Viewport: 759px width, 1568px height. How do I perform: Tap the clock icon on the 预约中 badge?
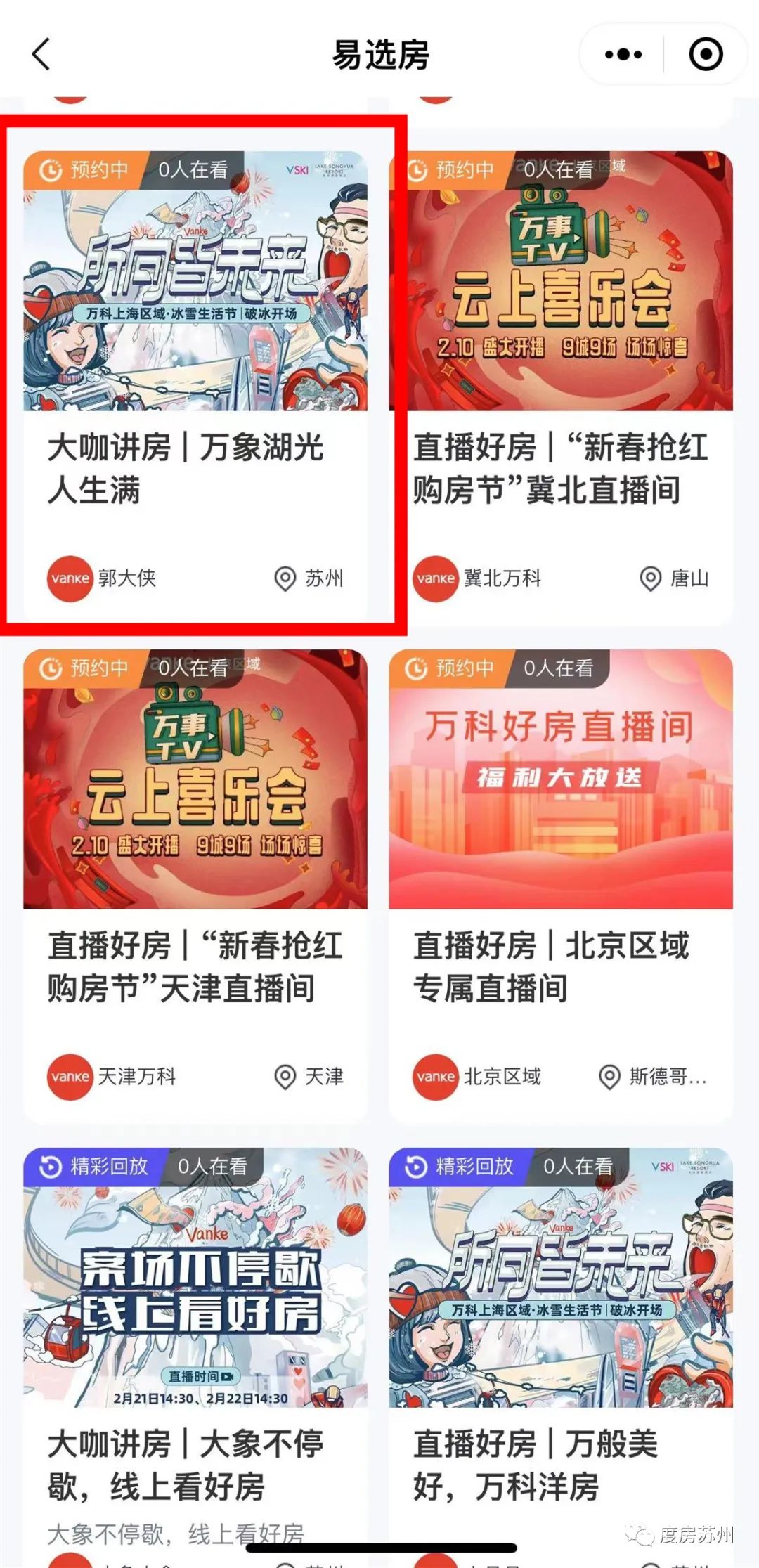51,169
